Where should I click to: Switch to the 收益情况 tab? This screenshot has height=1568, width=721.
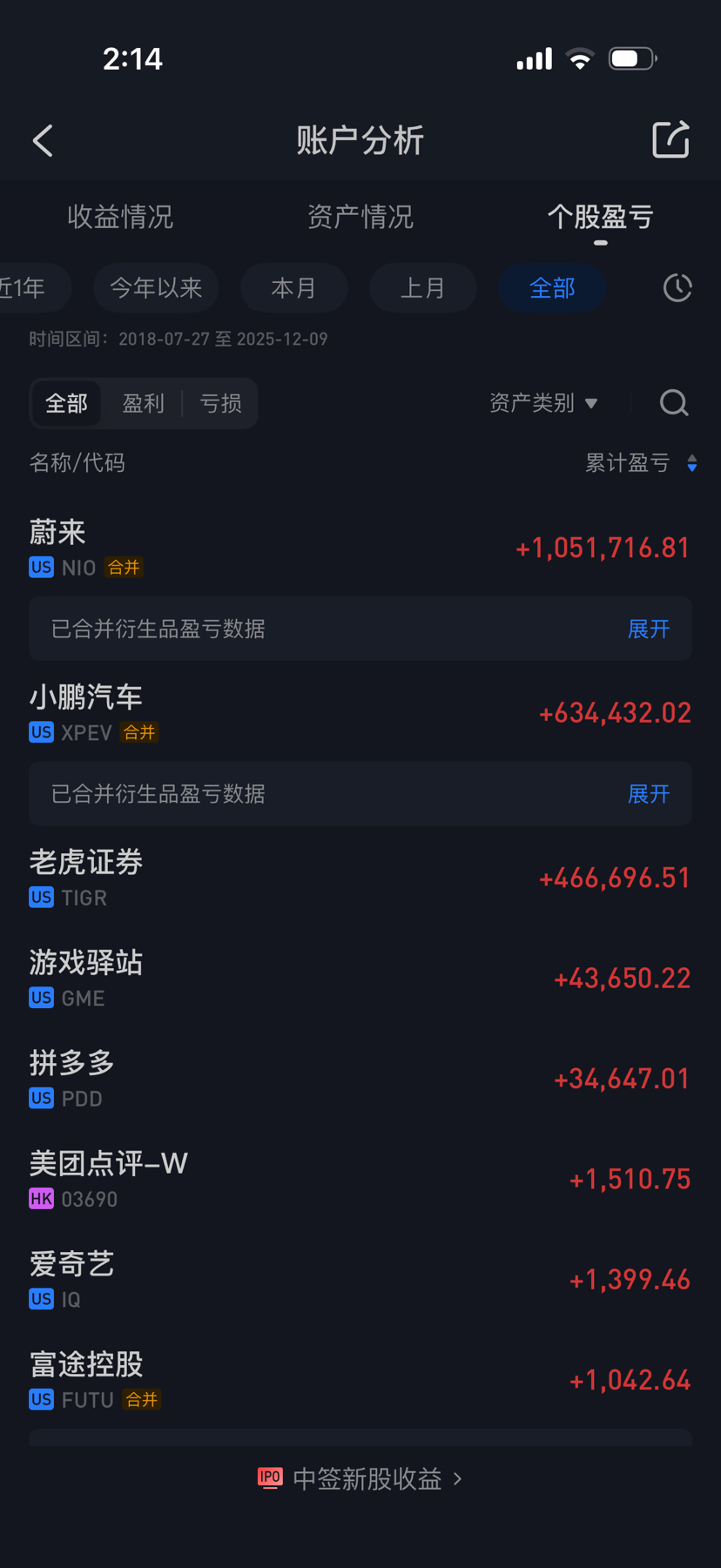pos(120,217)
